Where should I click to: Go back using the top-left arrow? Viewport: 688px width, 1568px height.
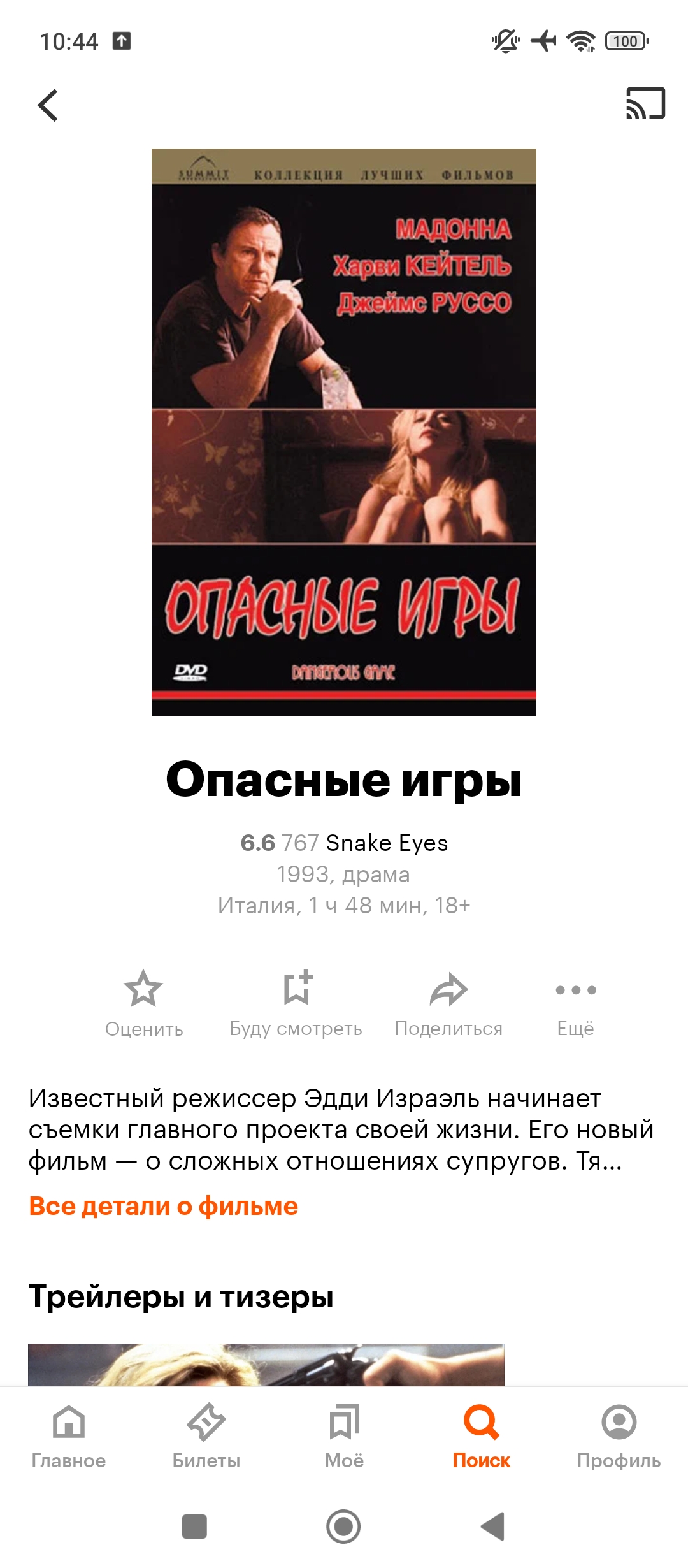pyautogui.click(x=48, y=105)
